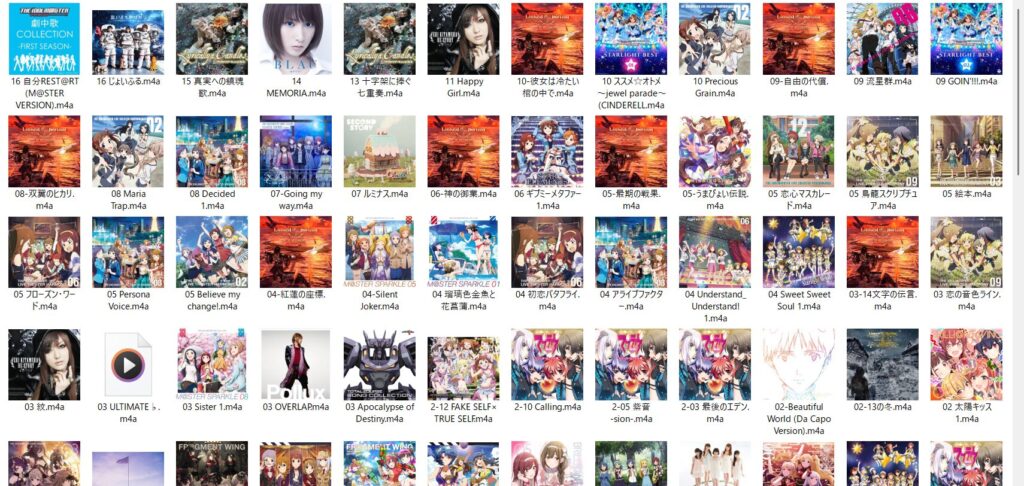Play 11 Happy Girl.m4a
Screen dimensions: 1024x486
click(463, 38)
